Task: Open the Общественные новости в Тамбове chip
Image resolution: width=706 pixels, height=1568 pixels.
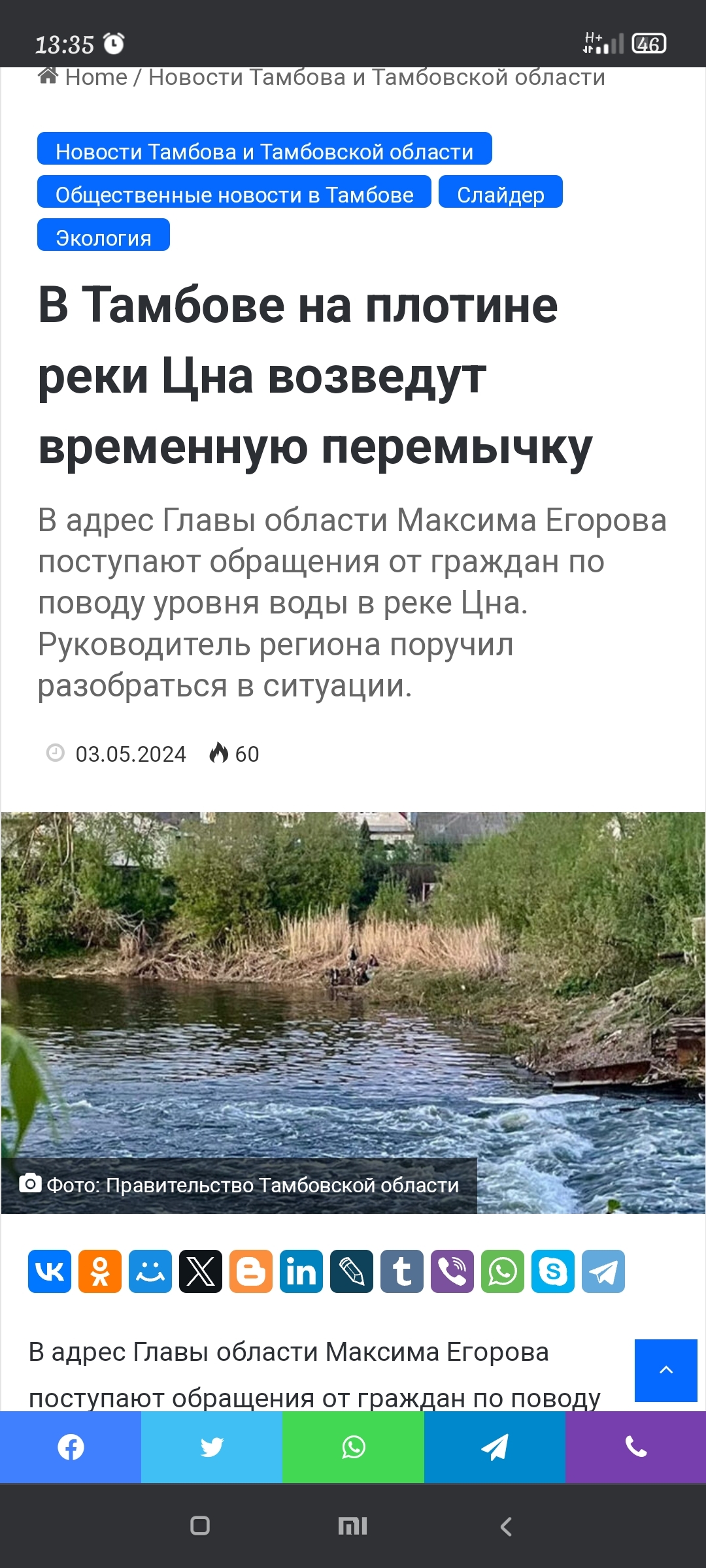Action: click(234, 193)
